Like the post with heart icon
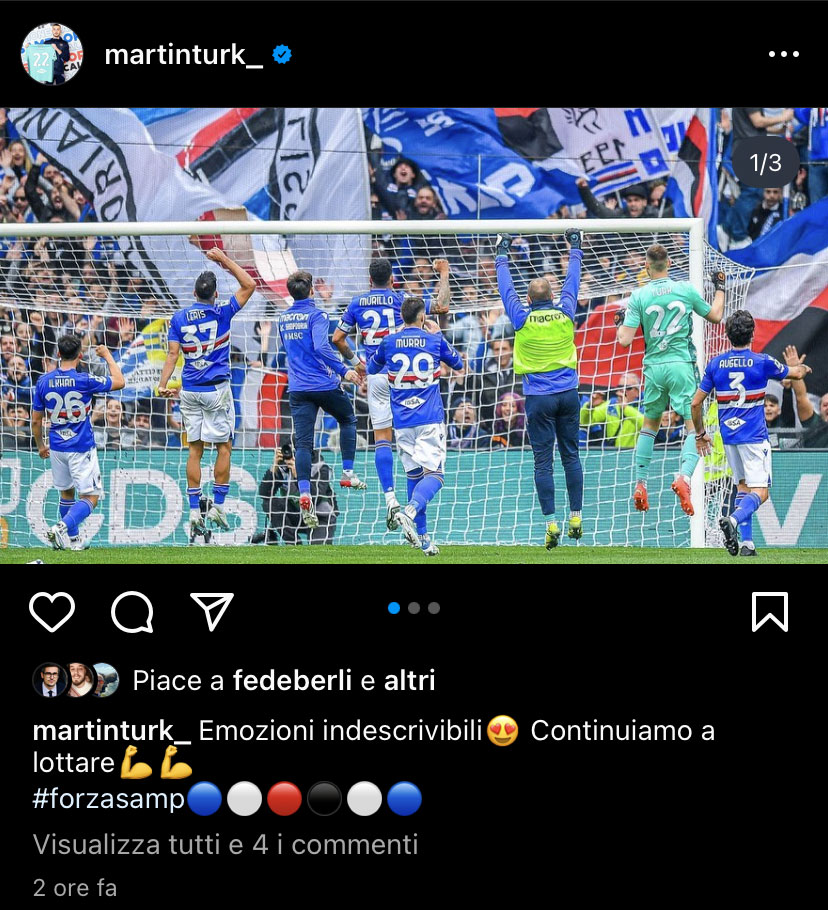 click(x=52, y=611)
